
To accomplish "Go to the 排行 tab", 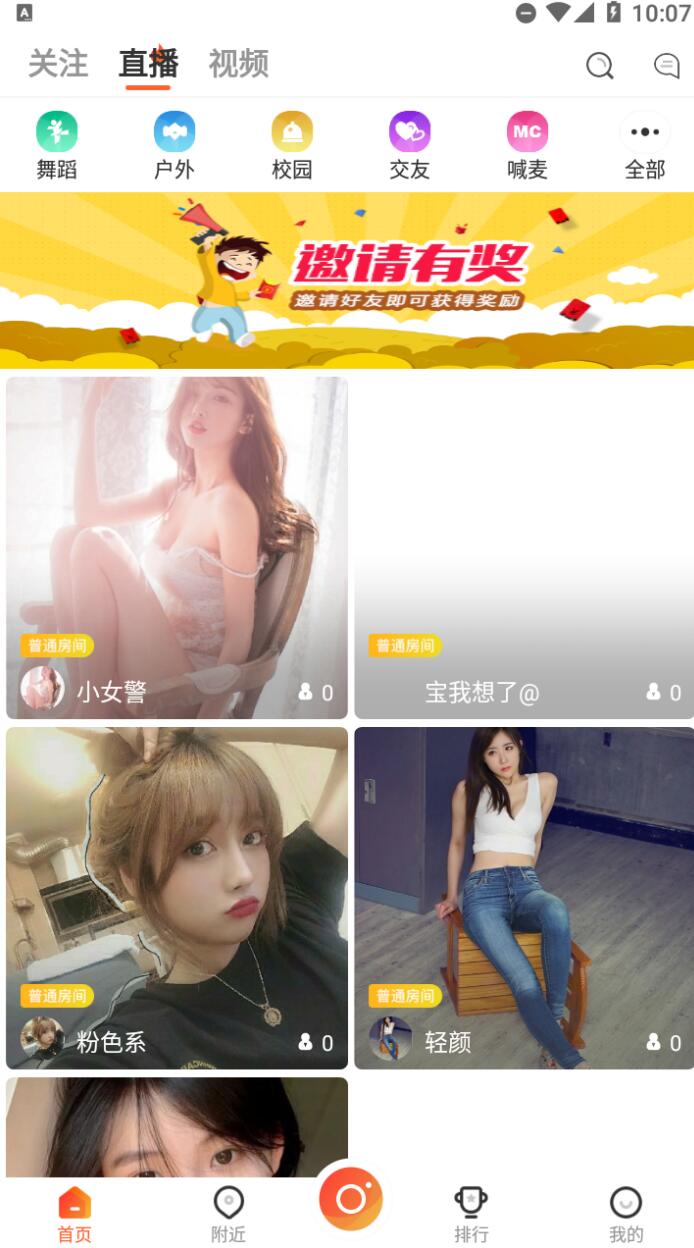I will click(x=471, y=1213).
